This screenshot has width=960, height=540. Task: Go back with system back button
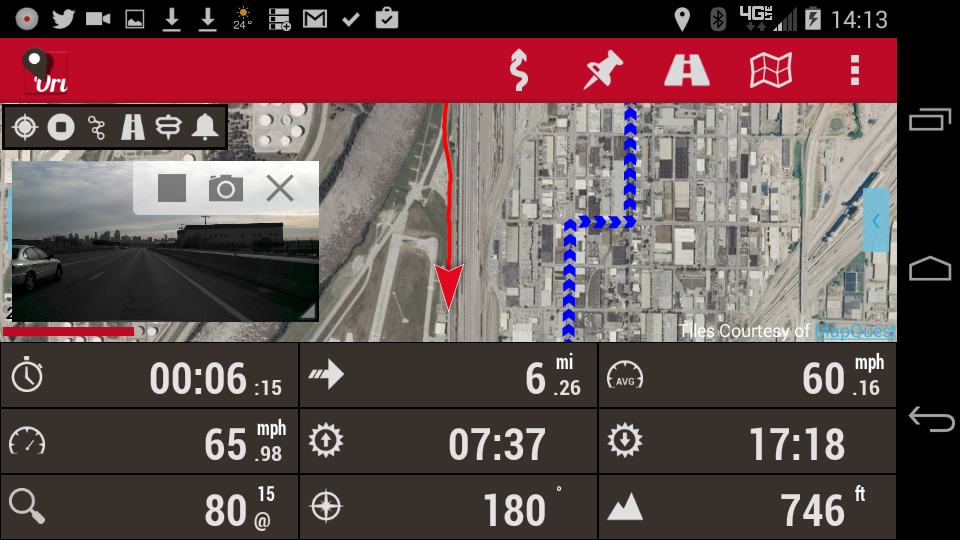click(930, 419)
